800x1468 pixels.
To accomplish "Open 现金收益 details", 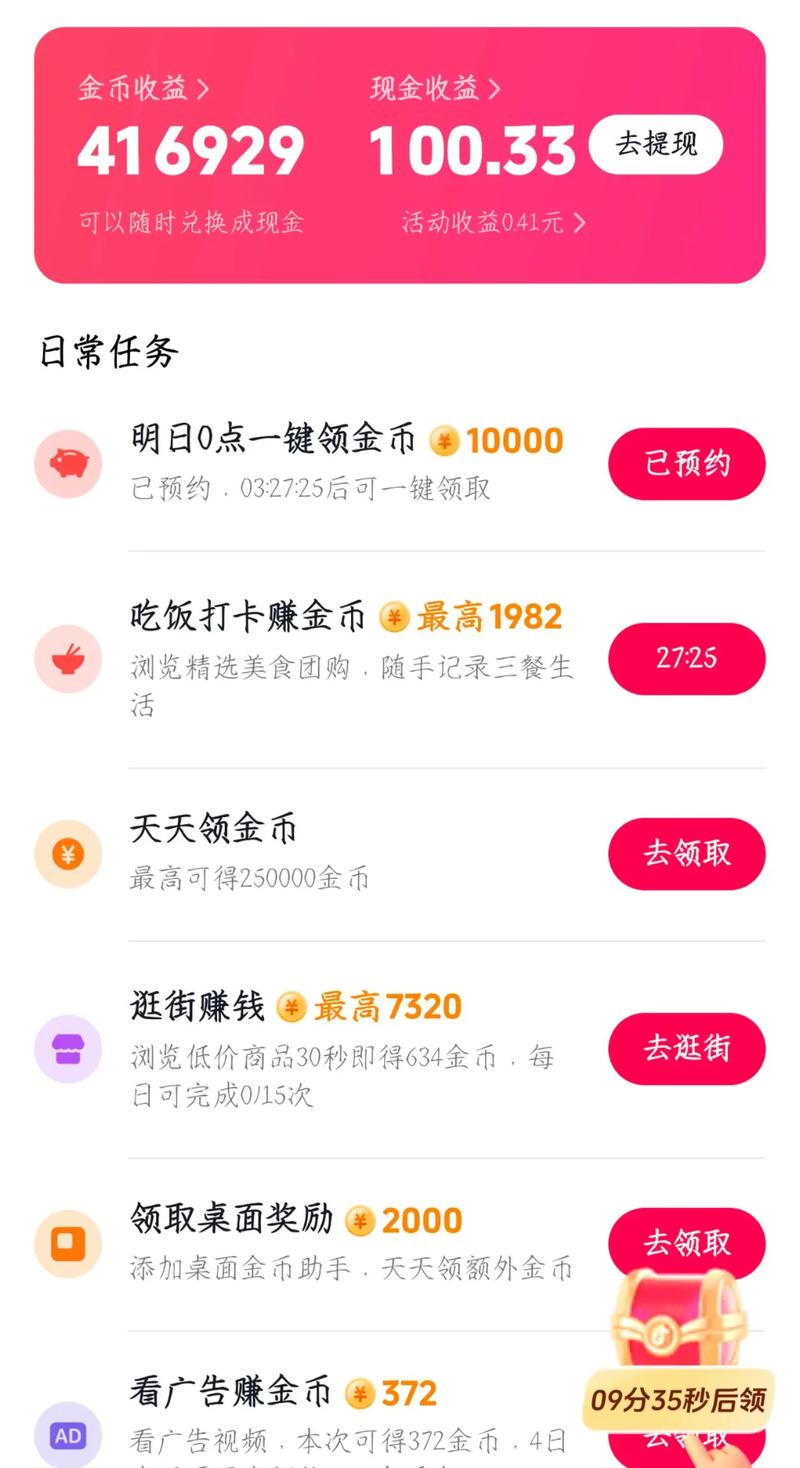I will [435, 89].
